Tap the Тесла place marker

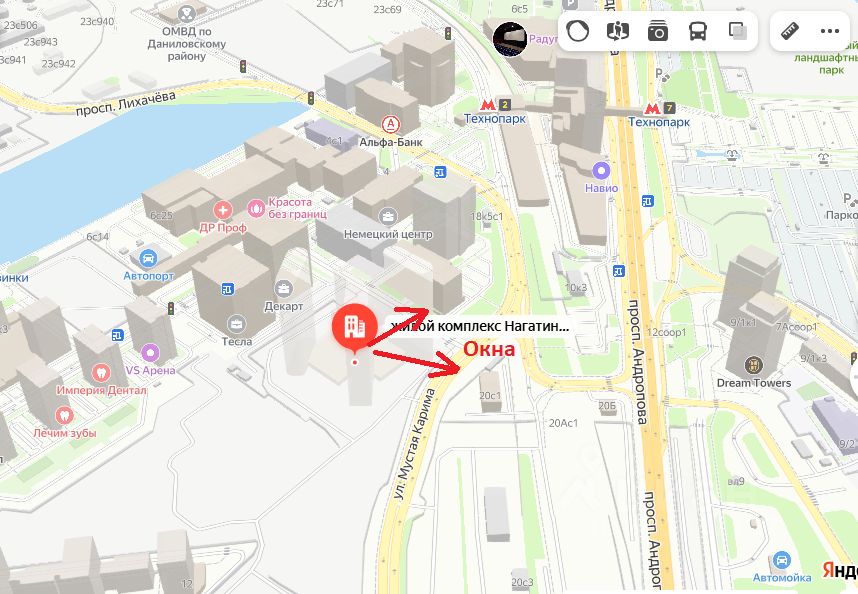237,323
